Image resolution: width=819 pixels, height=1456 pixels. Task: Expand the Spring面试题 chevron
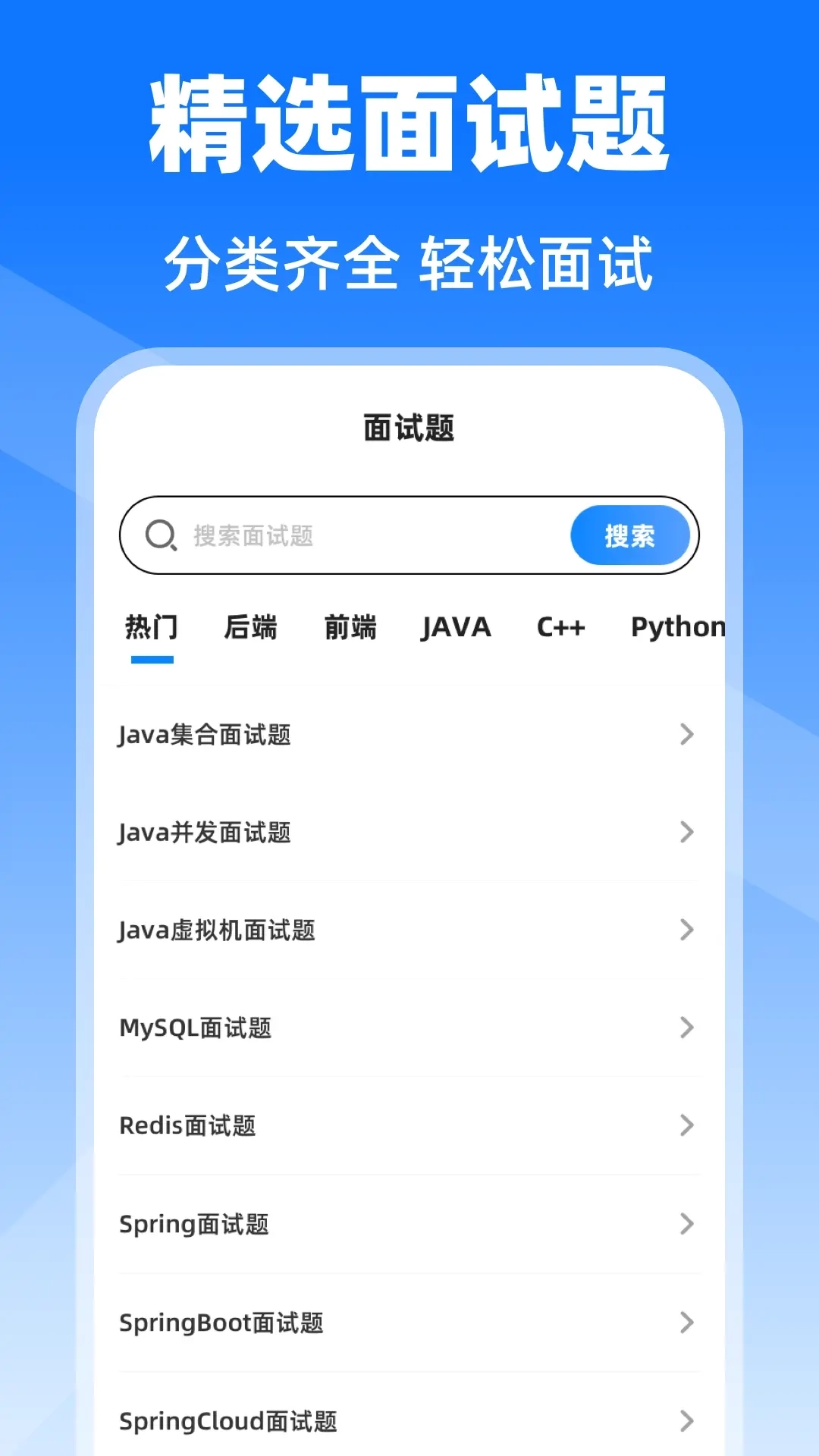686,1223
